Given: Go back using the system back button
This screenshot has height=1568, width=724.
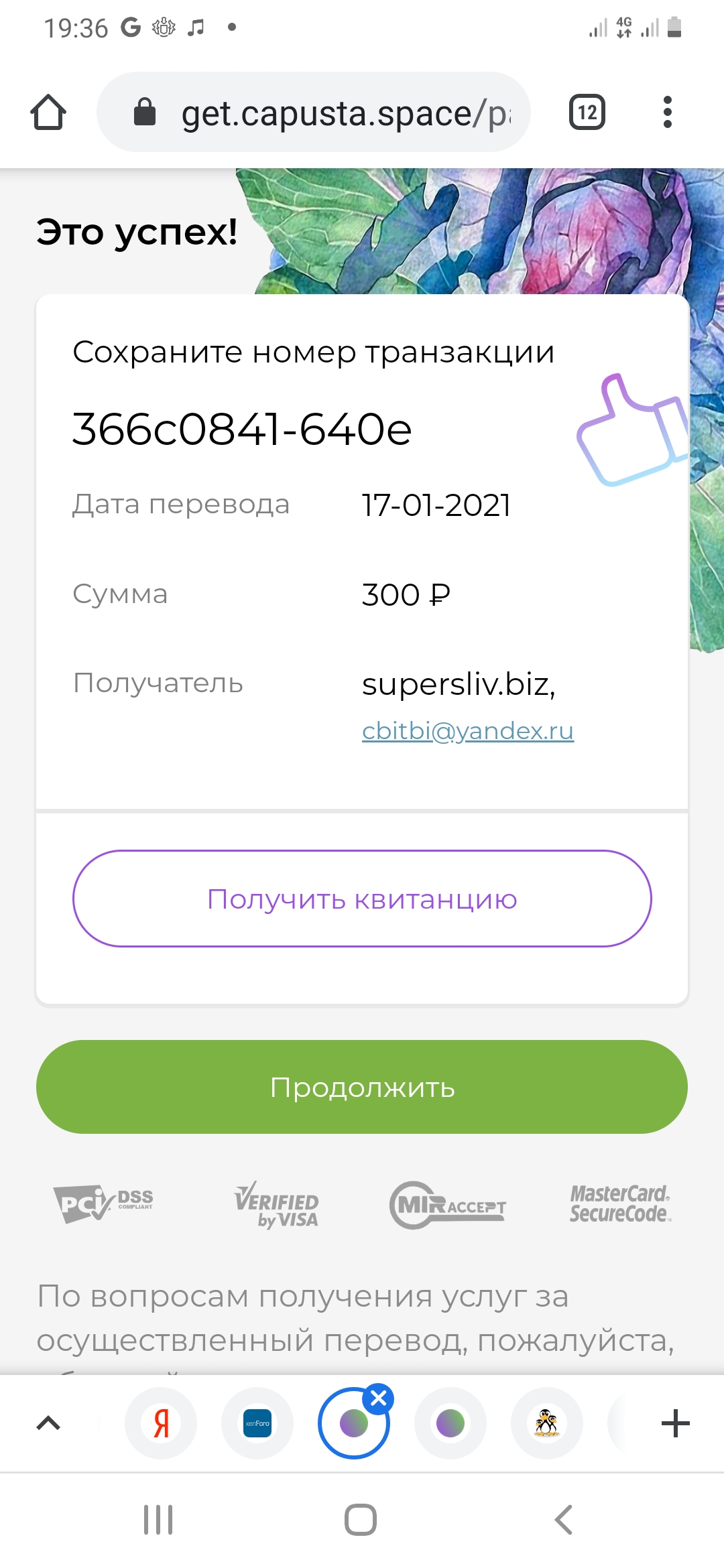Looking at the screenshot, I should click(564, 1520).
